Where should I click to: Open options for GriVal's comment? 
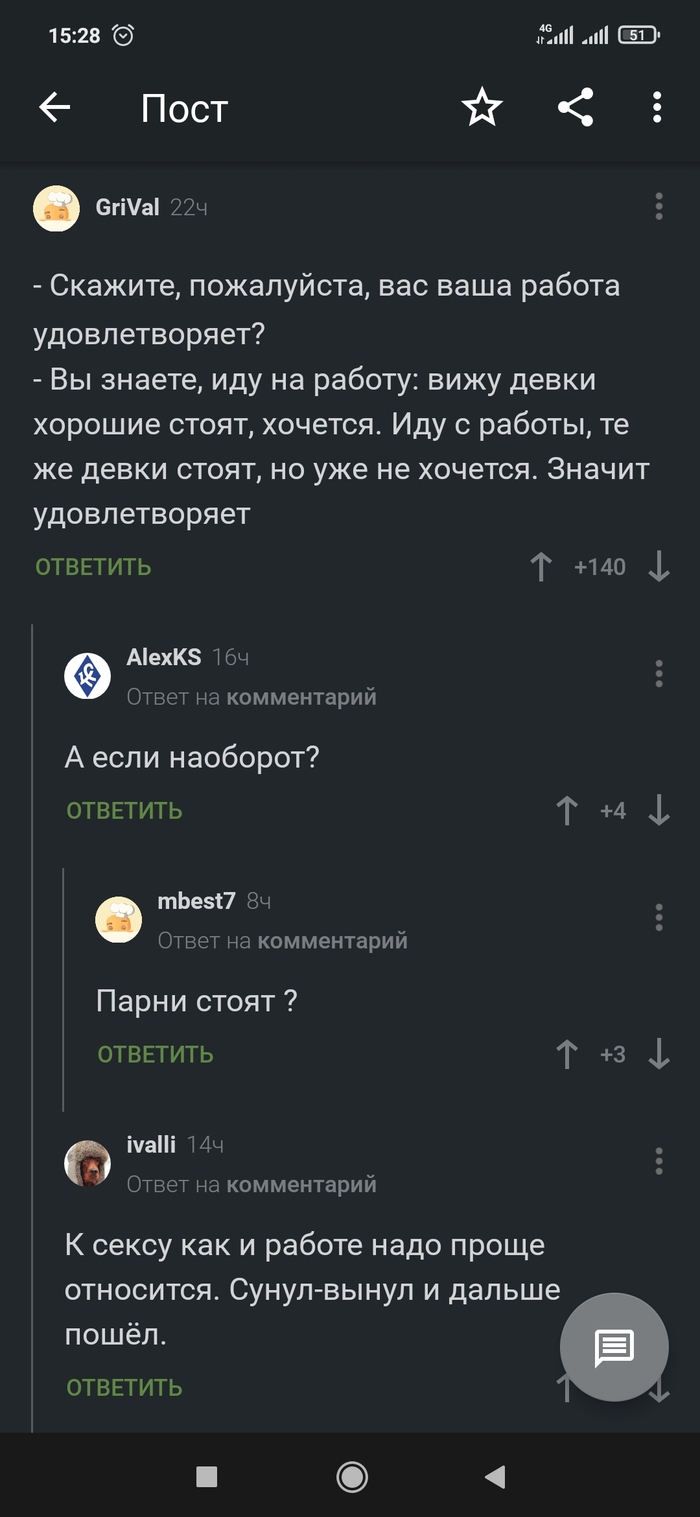click(x=658, y=207)
